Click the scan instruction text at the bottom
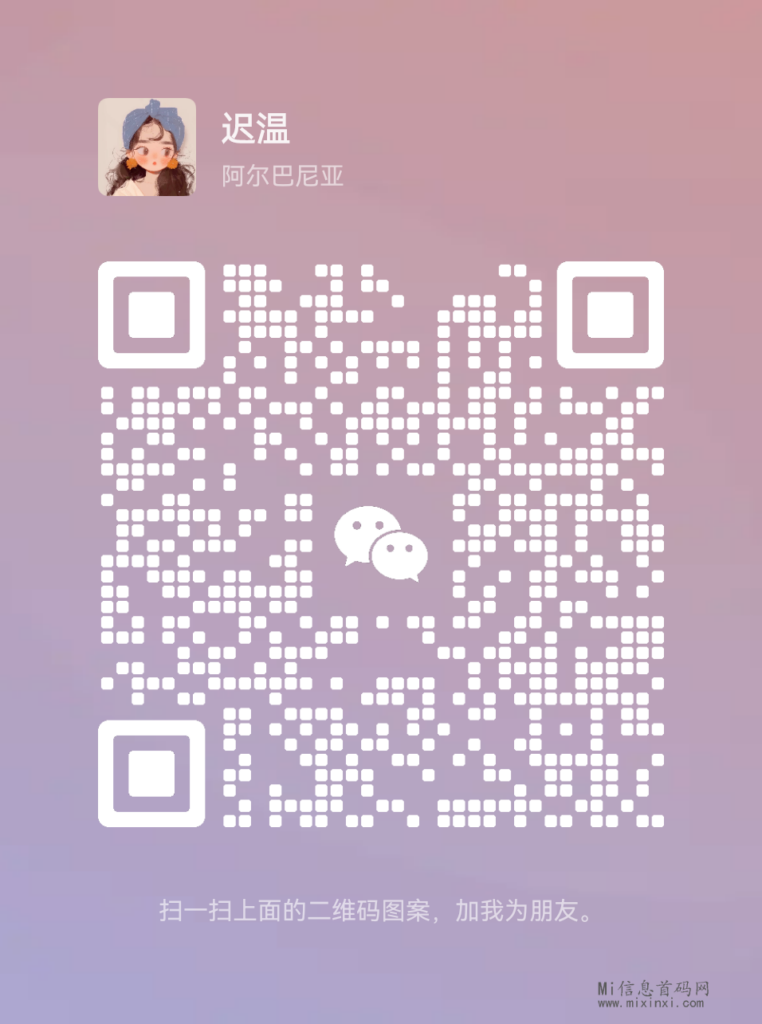Screen dimensions: 762x1024 (381, 909)
